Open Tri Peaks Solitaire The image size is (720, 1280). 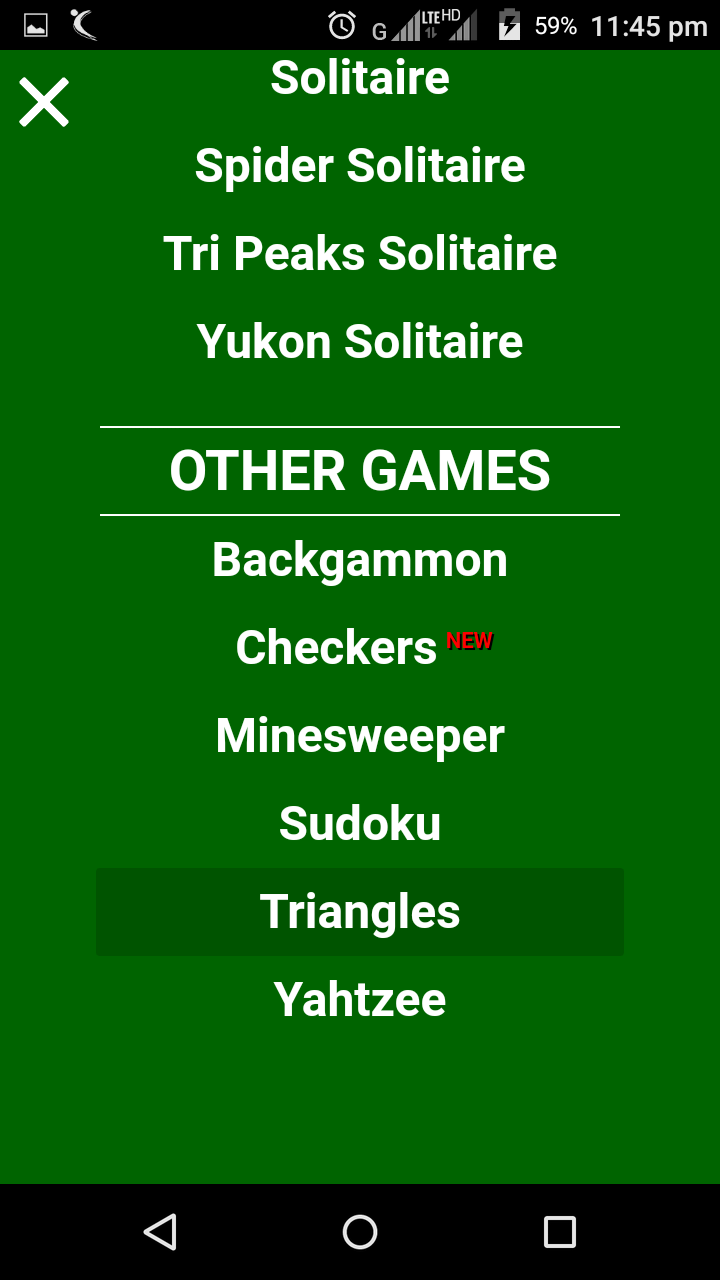click(360, 254)
